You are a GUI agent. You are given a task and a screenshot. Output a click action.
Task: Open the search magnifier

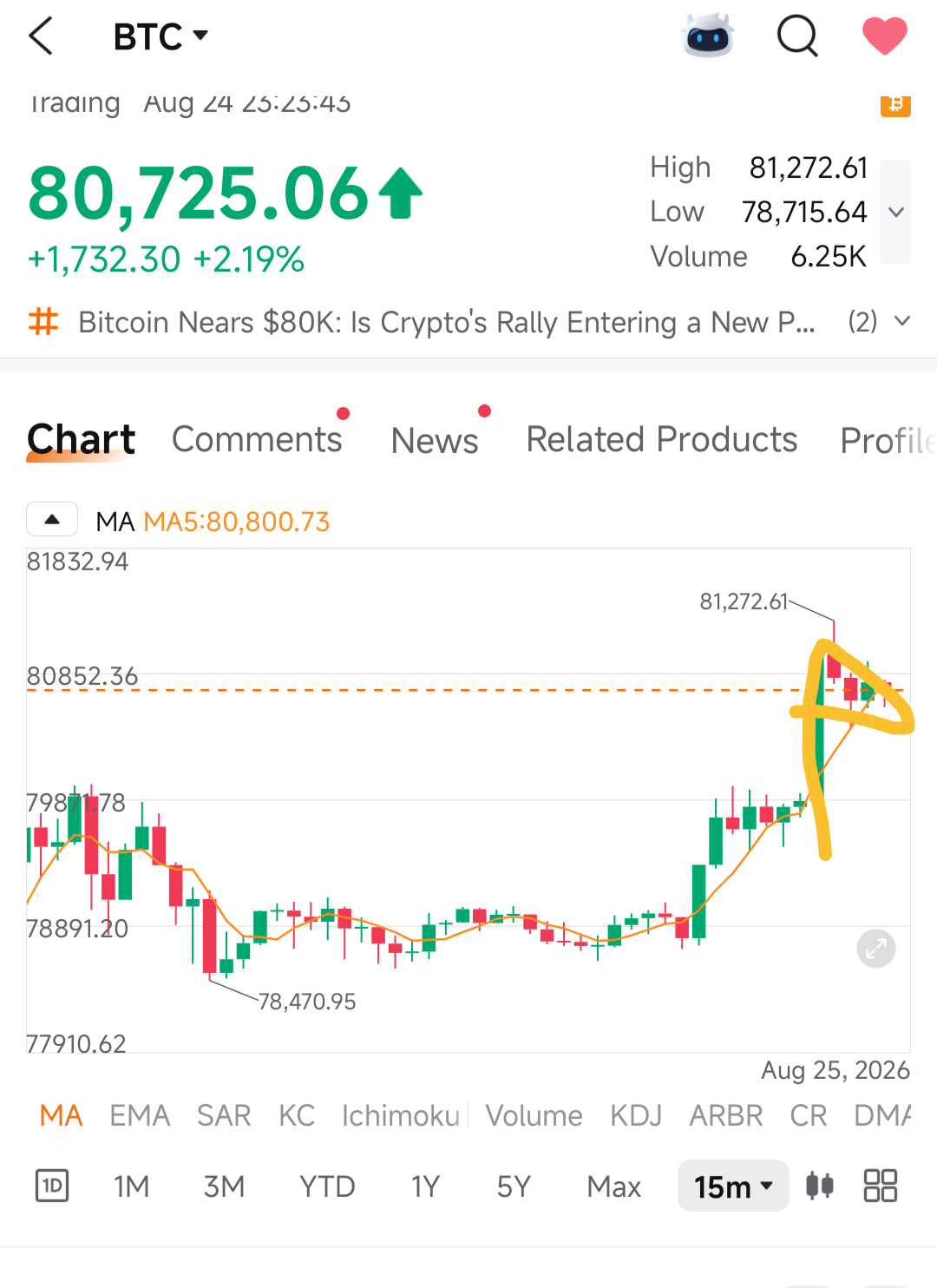click(797, 36)
